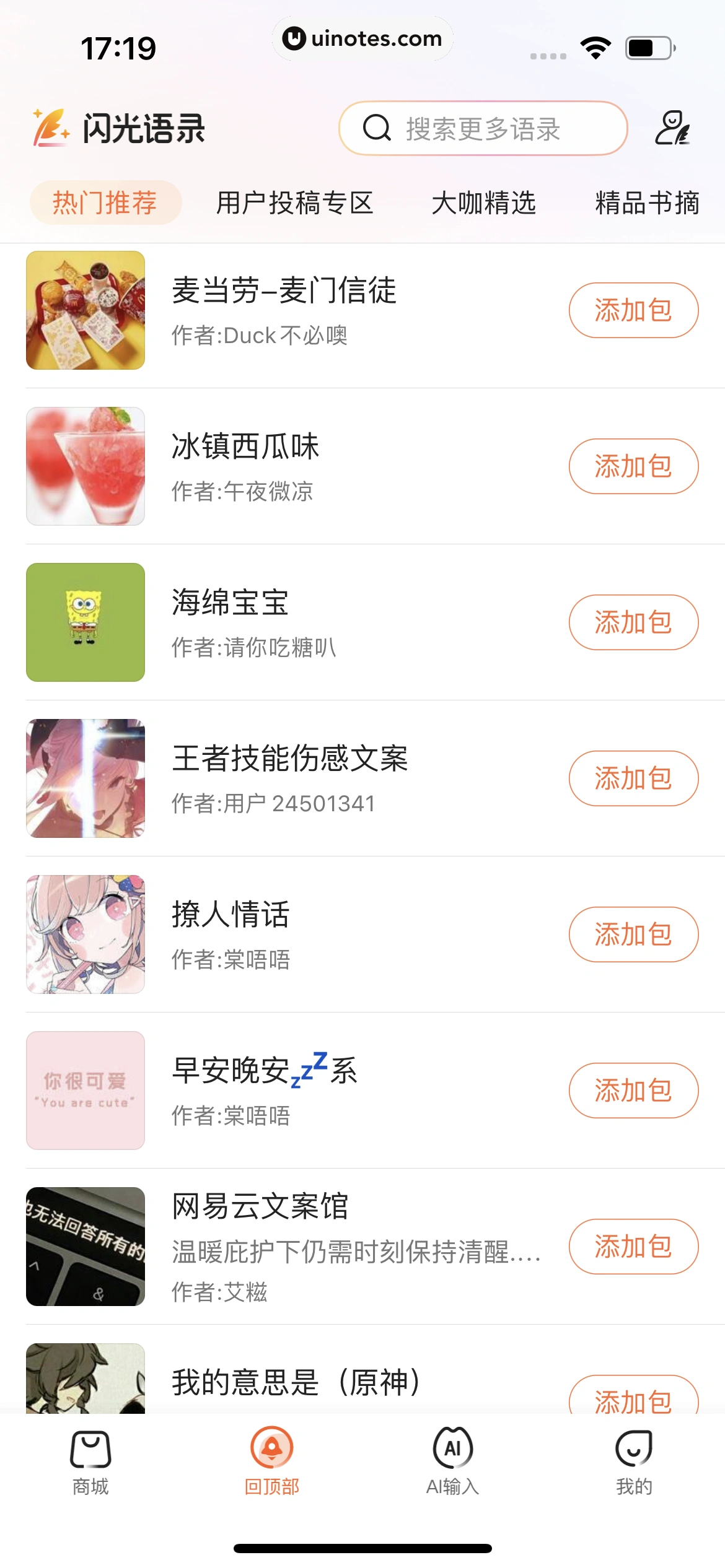Switch to the 大咖精选 tab
The height and width of the screenshot is (1568, 725).
click(484, 203)
